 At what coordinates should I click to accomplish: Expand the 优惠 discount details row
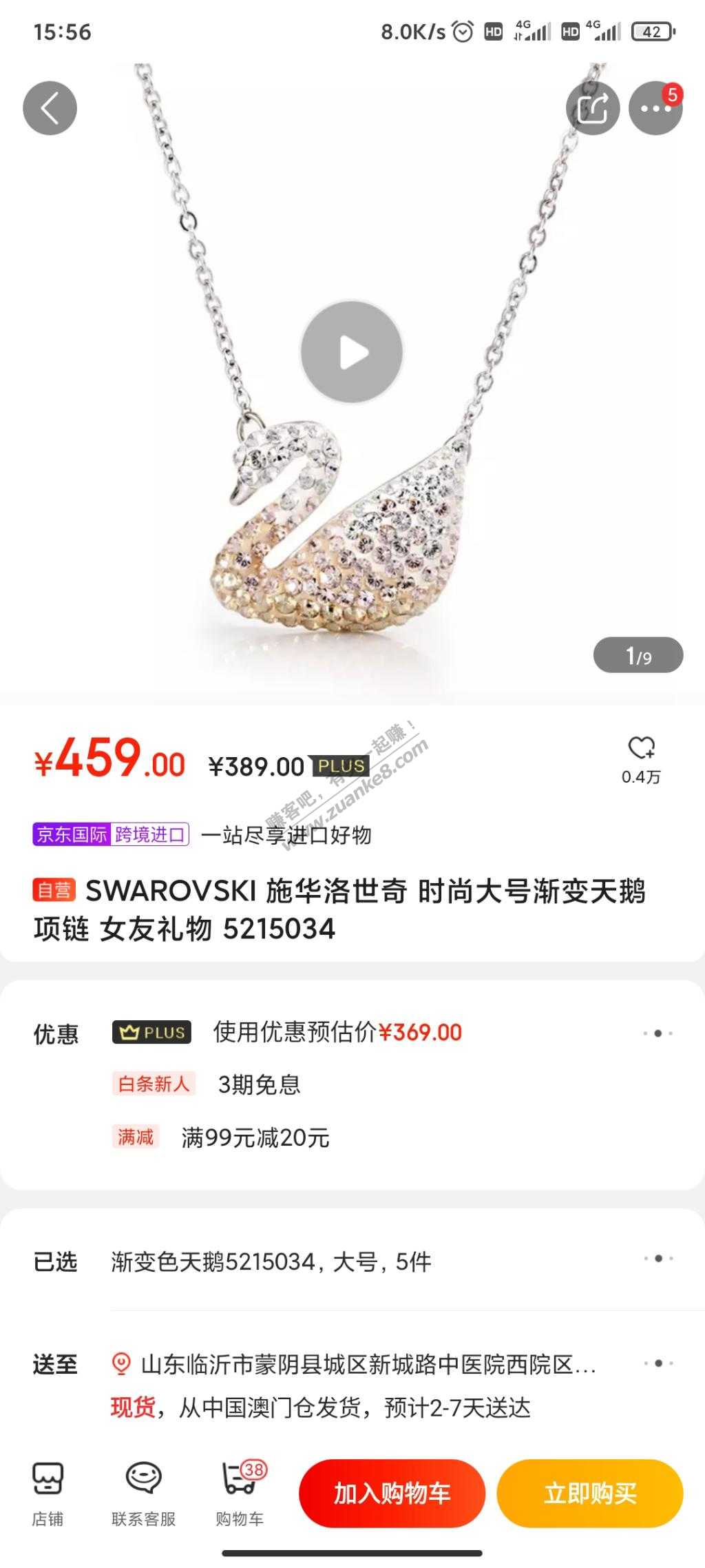(657, 1033)
